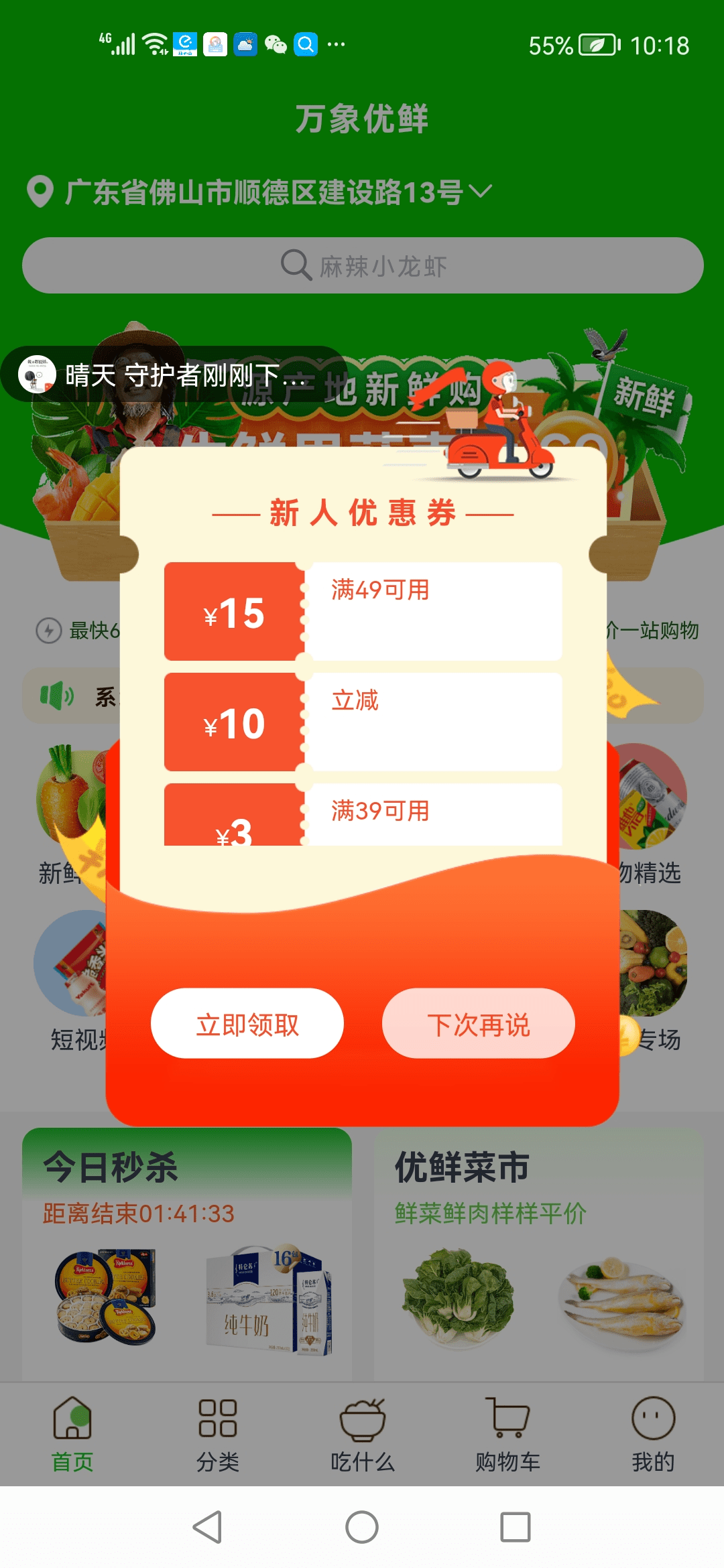Select the ¥10 立减 coupon
The height and width of the screenshot is (1568, 724).
363,722
